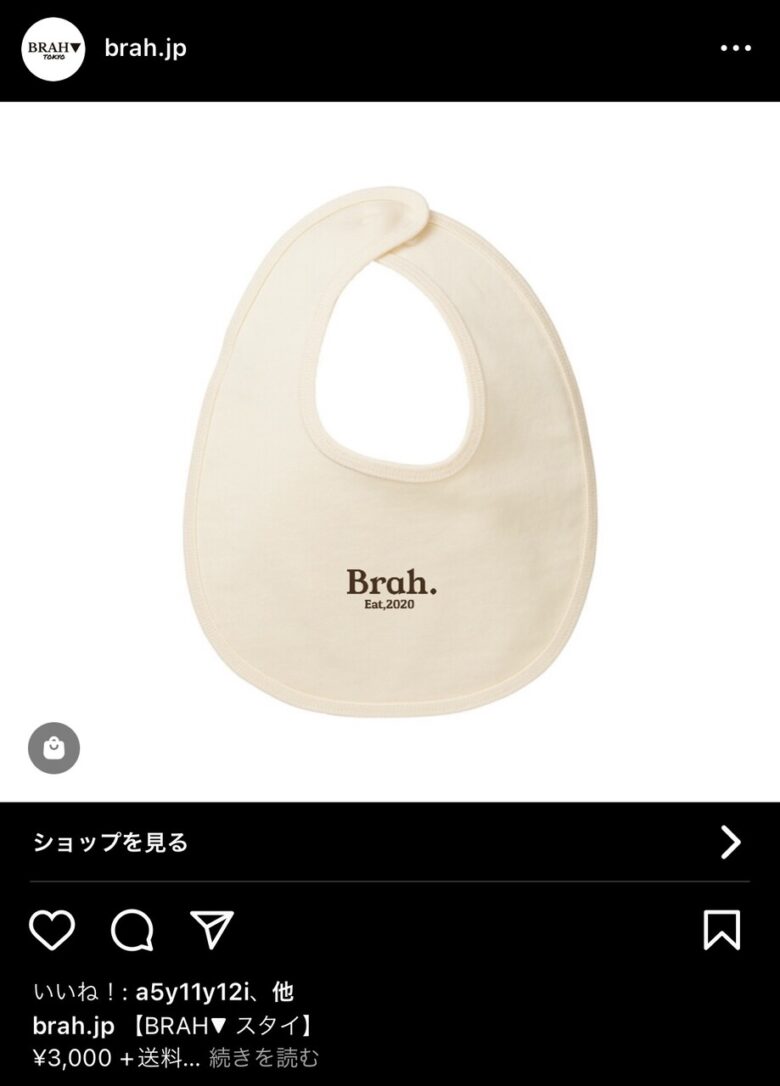The width and height of the screenshot is (780, 1086).
Task: Open brah.jp profile from avatar
Action: tap(53, 48)
